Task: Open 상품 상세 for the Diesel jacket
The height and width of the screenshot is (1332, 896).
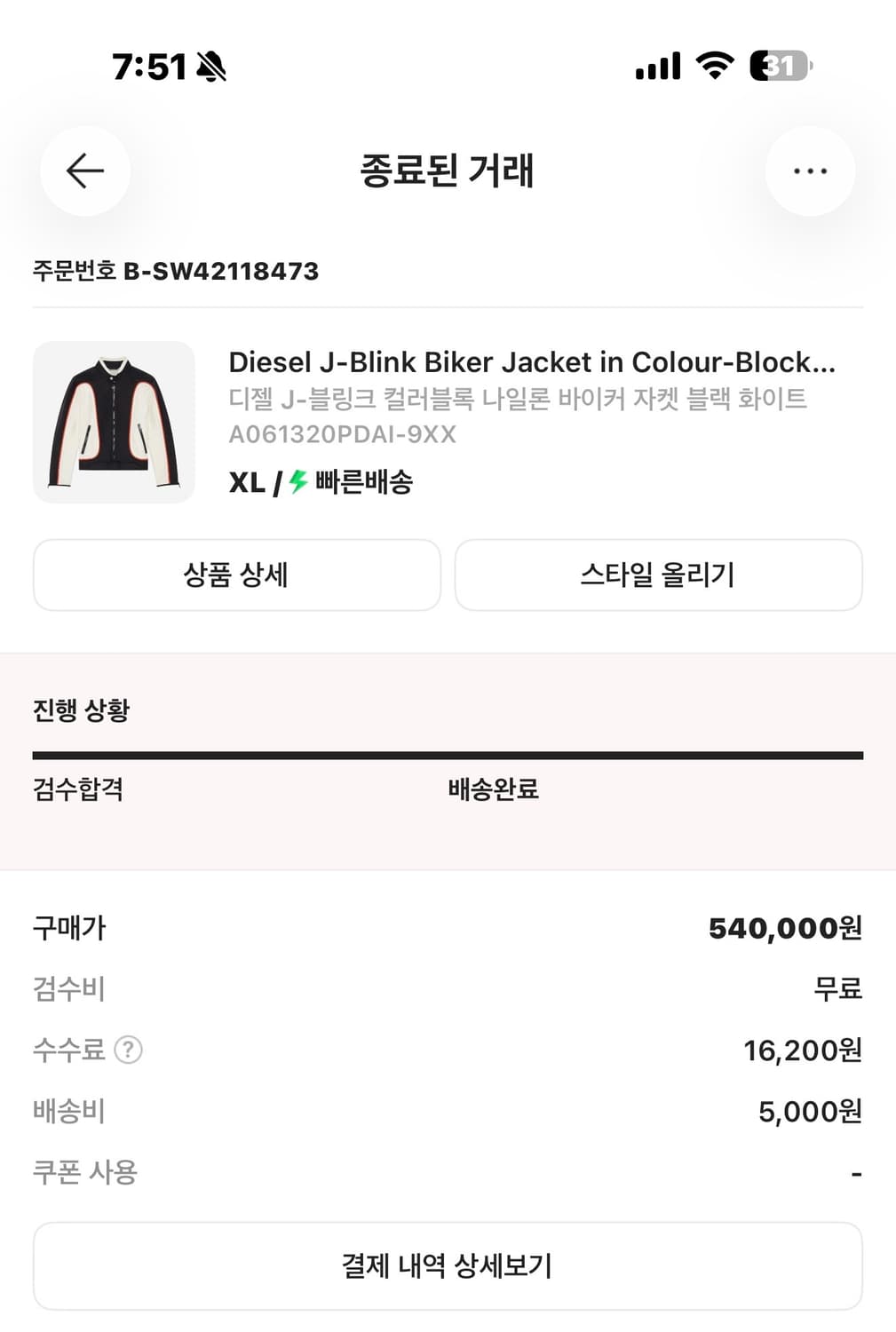Action: [236, 575]
